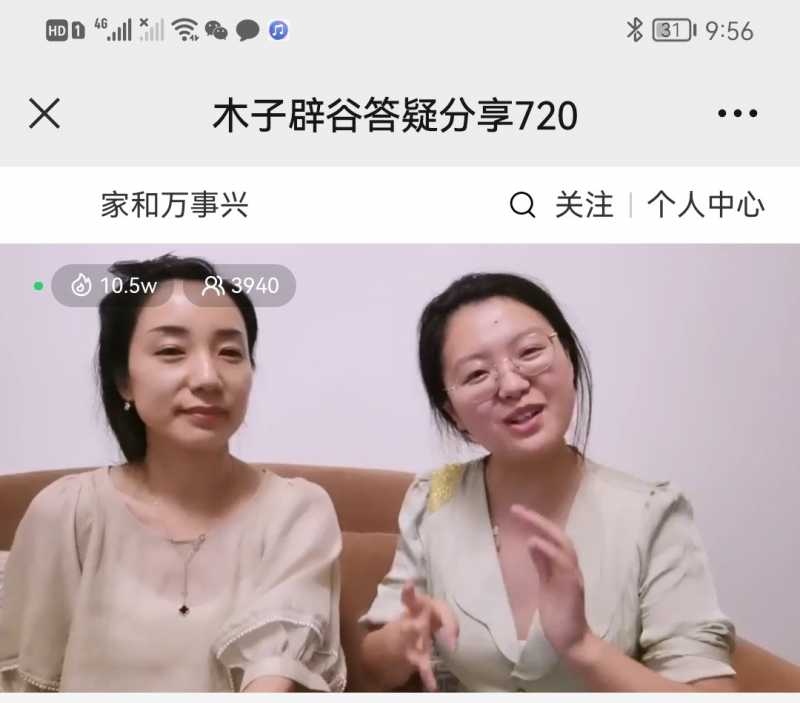Close the live stream page
The image size is (800, 703).
[x=44, y=114]
